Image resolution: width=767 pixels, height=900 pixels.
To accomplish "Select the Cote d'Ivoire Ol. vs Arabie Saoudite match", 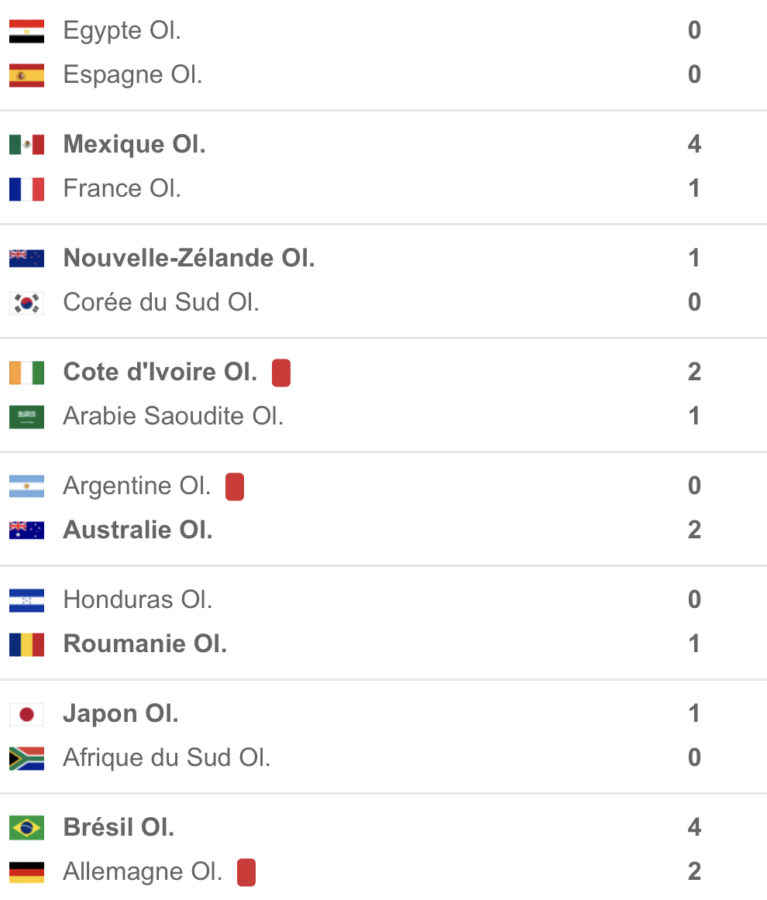I will pos(383,394).
